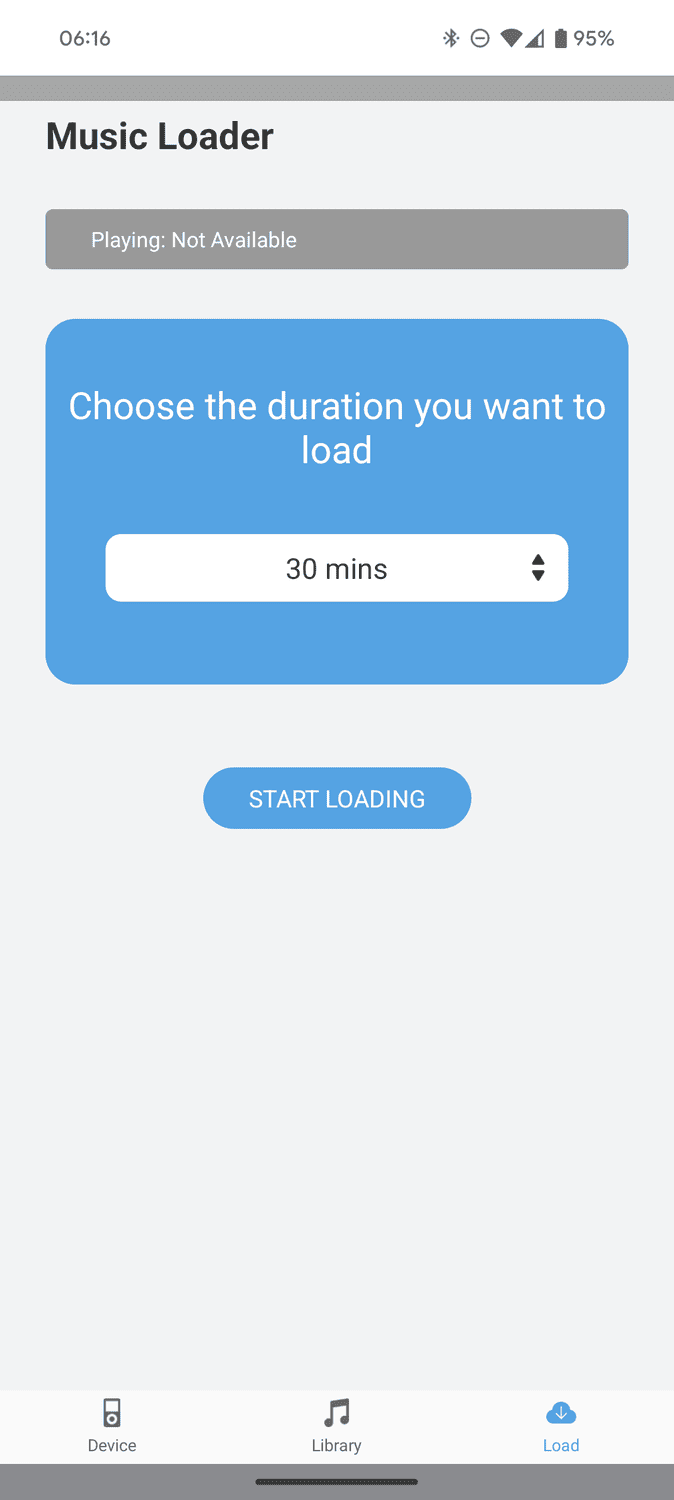
Task: Switch to the Device tab
Action: coord(112,1426)
